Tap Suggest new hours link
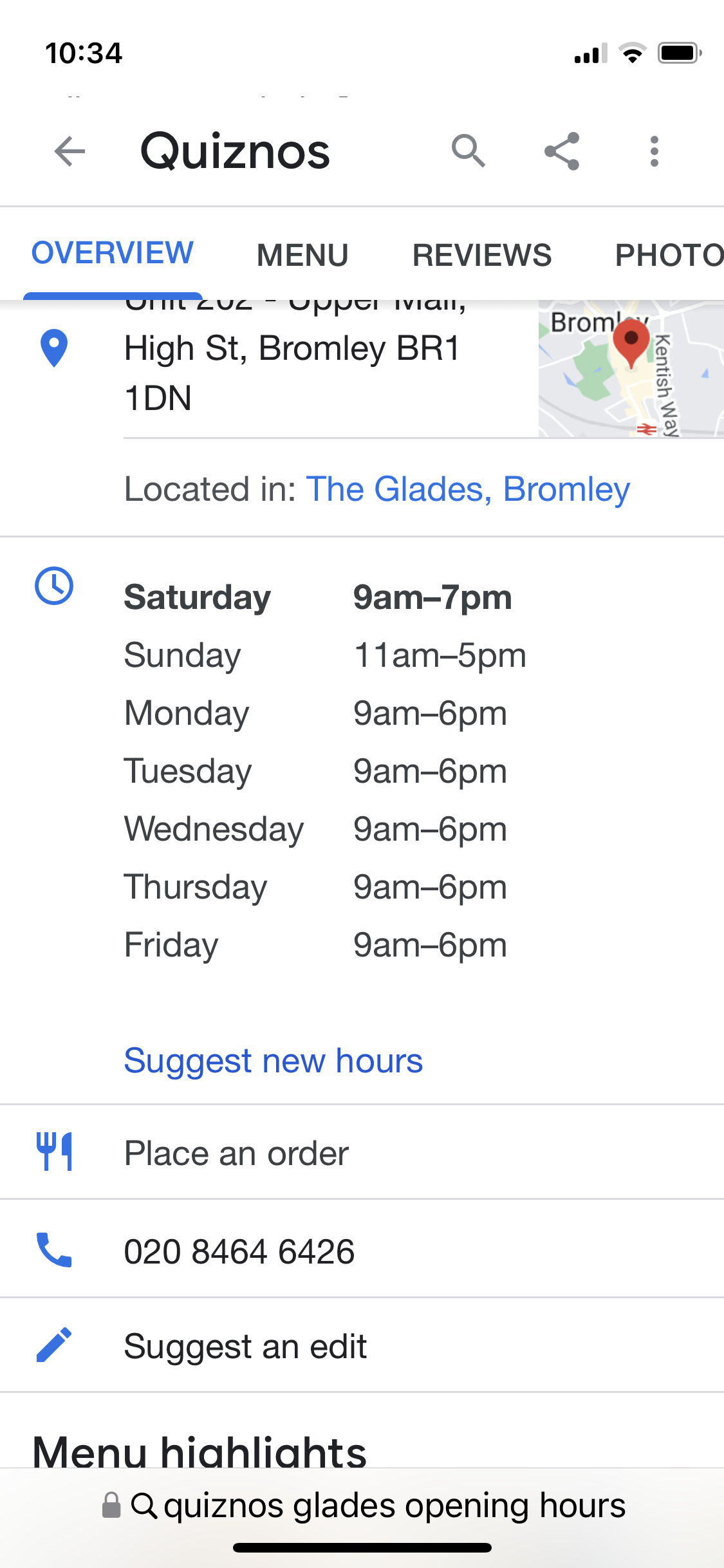This screenshot has width=724, height=1568. click(274, 1061)
